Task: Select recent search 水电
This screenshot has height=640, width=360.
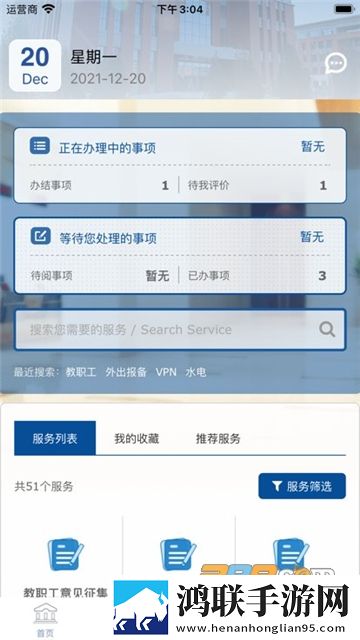Action: tap(196, 372)
